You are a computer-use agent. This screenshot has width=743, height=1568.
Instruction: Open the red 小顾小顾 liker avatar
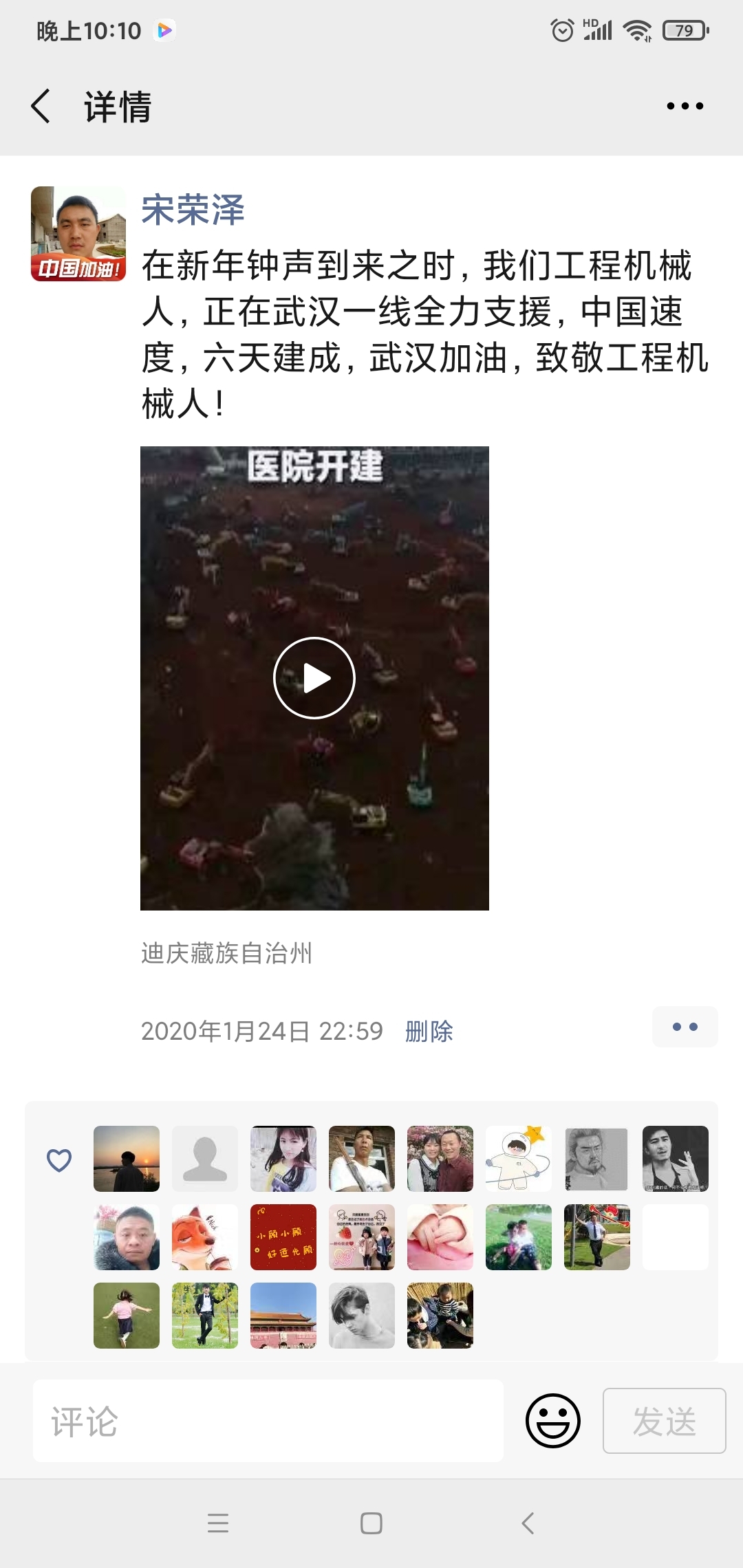point(283,1237)
